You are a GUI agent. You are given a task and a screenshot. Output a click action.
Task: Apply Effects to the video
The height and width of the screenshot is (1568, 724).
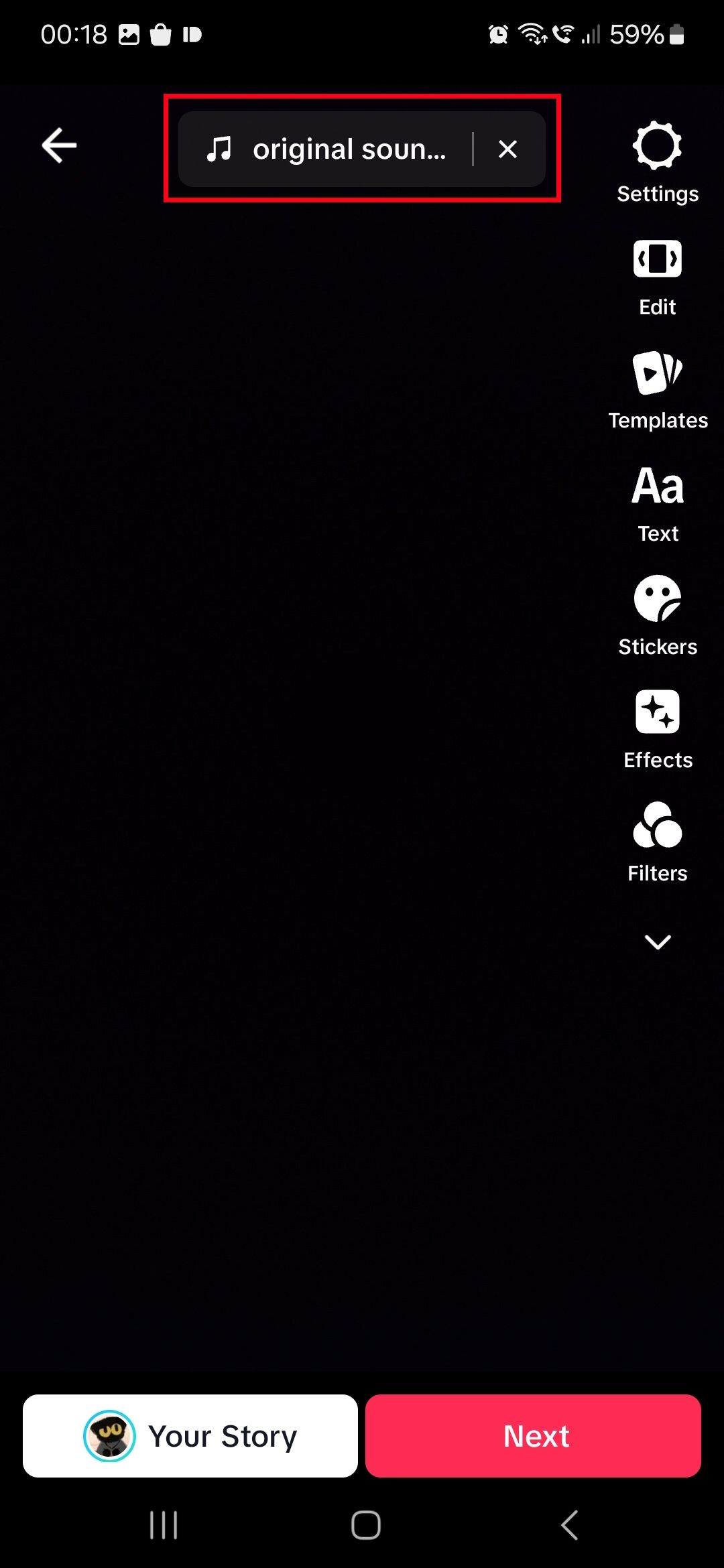656,713
